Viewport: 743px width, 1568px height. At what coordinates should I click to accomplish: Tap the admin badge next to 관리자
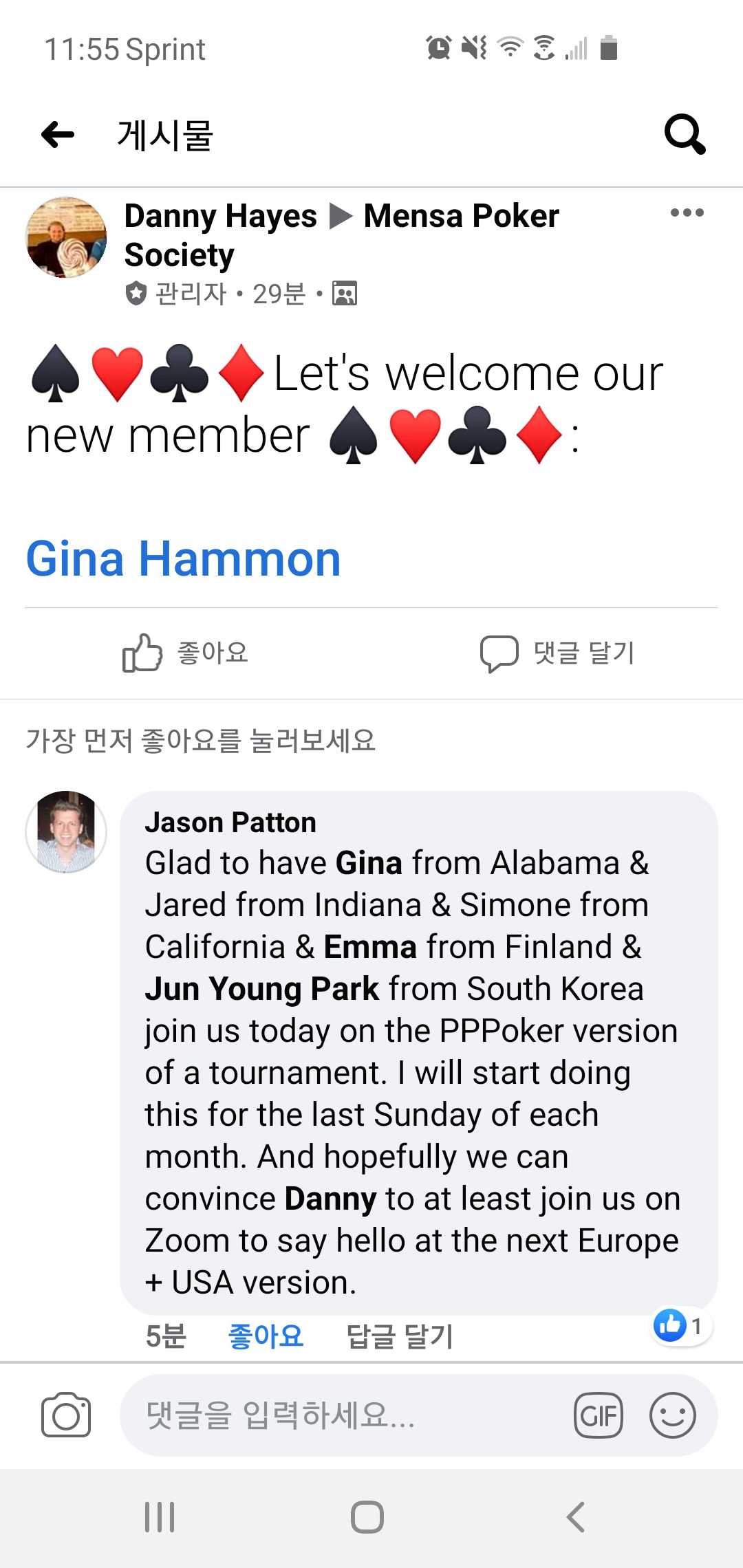pyautogui.click(x=135, y=292)
